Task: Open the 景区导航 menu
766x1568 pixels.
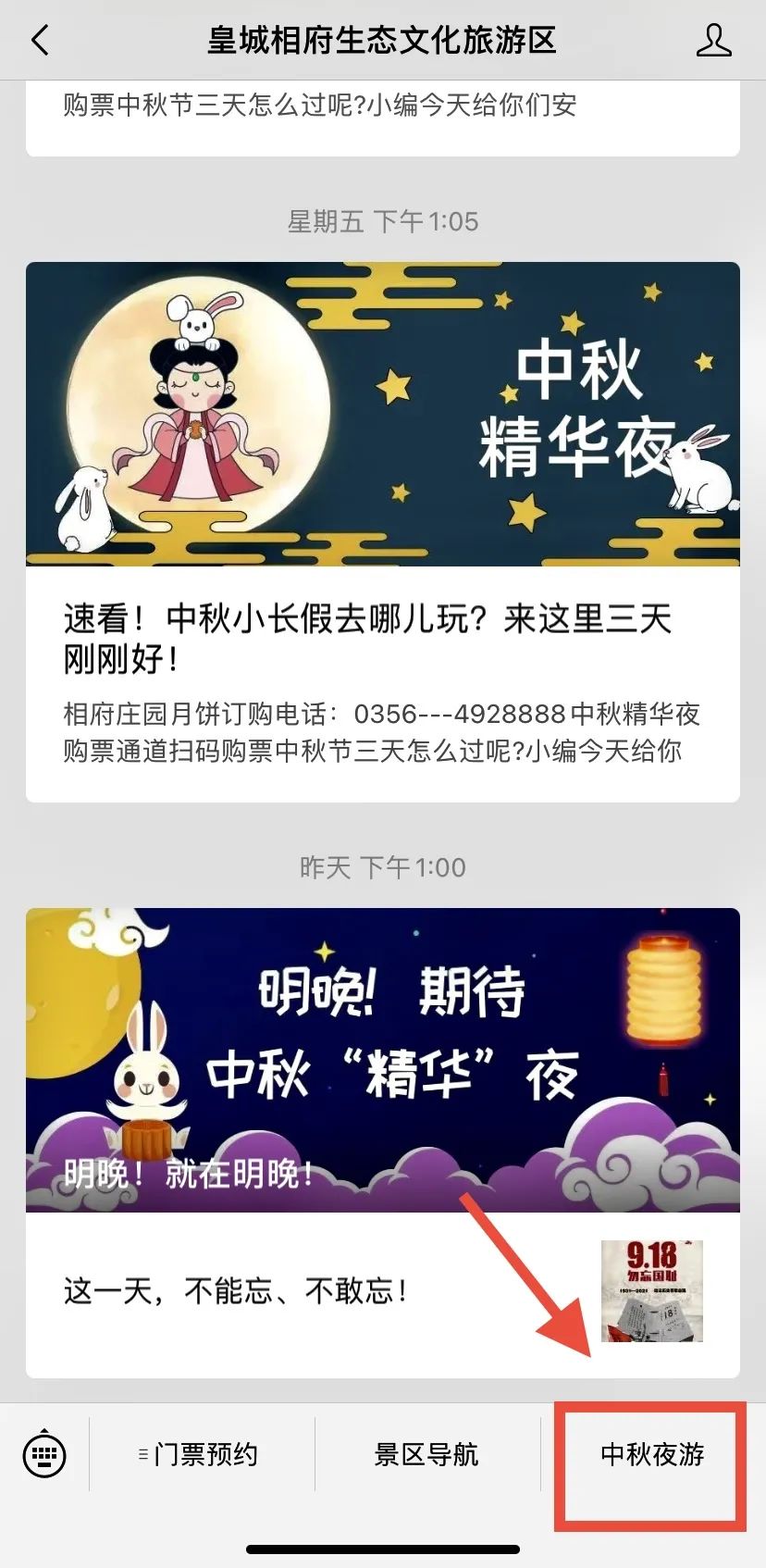Action: point(426,1454)
